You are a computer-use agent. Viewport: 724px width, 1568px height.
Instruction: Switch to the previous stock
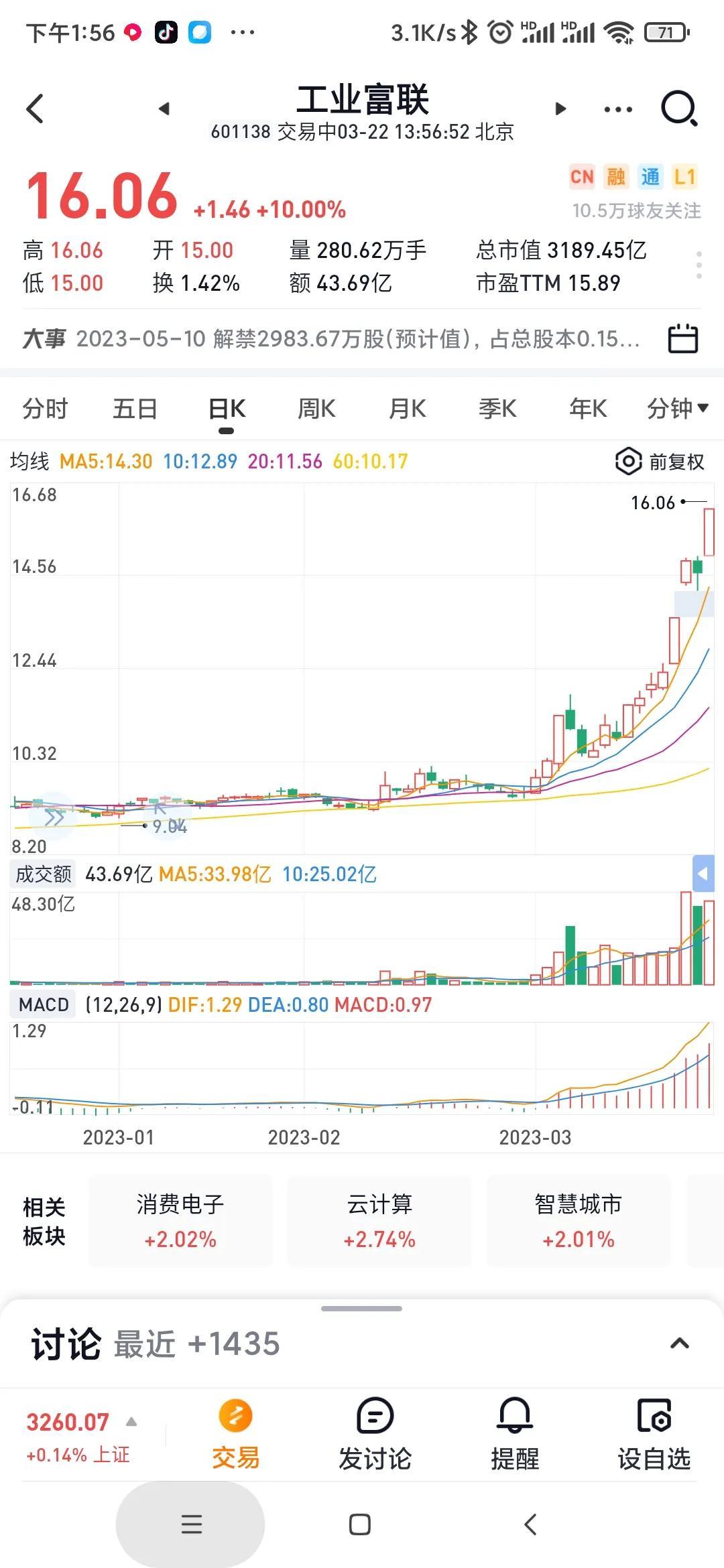coord(164,109)
